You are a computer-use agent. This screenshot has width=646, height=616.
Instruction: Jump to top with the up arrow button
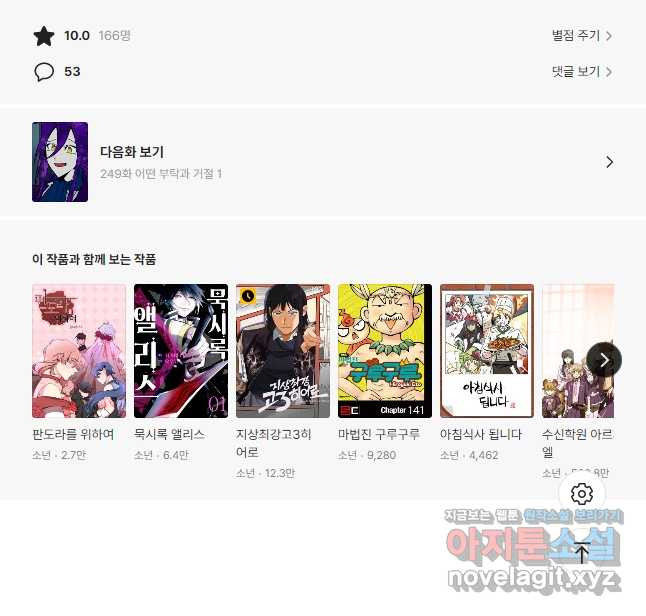582,553
